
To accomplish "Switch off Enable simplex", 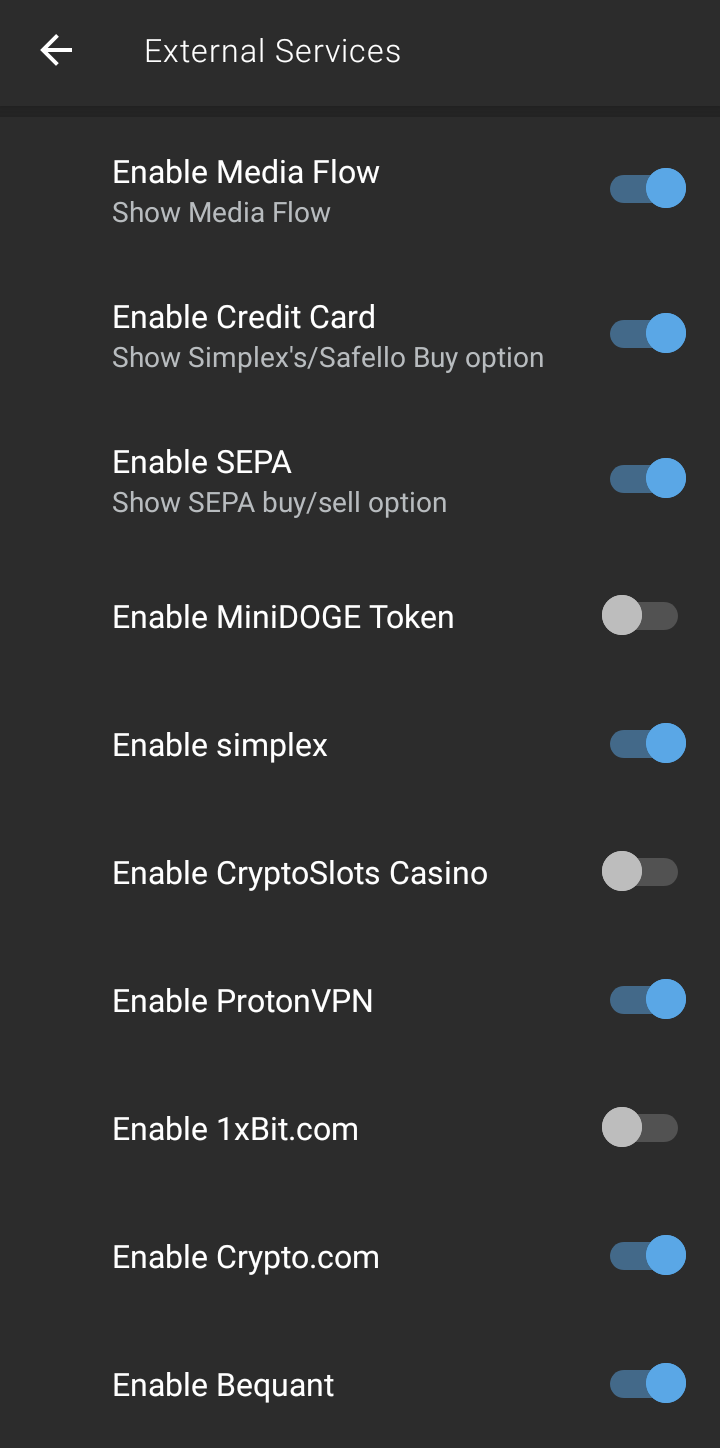I will (x=647, y=744).
